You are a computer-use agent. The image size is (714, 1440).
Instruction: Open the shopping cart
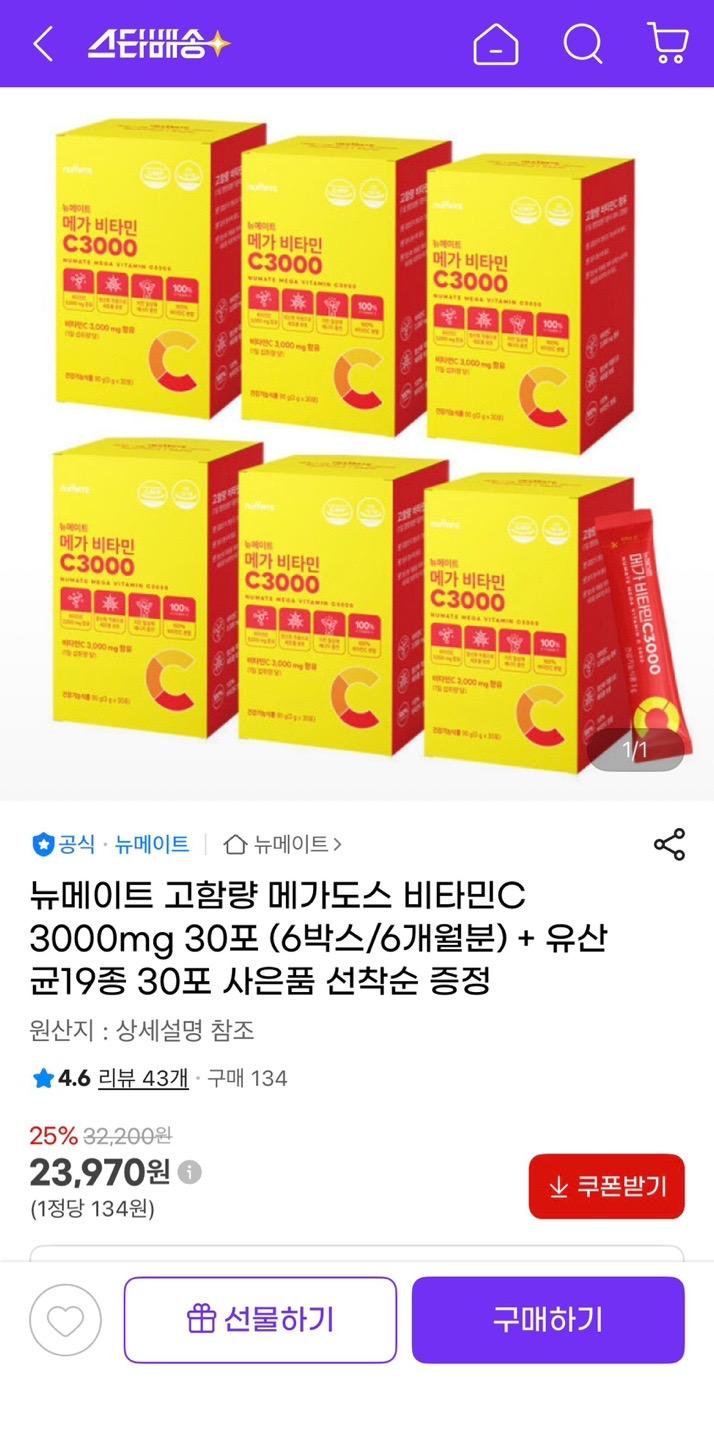[x=667, y=44]
